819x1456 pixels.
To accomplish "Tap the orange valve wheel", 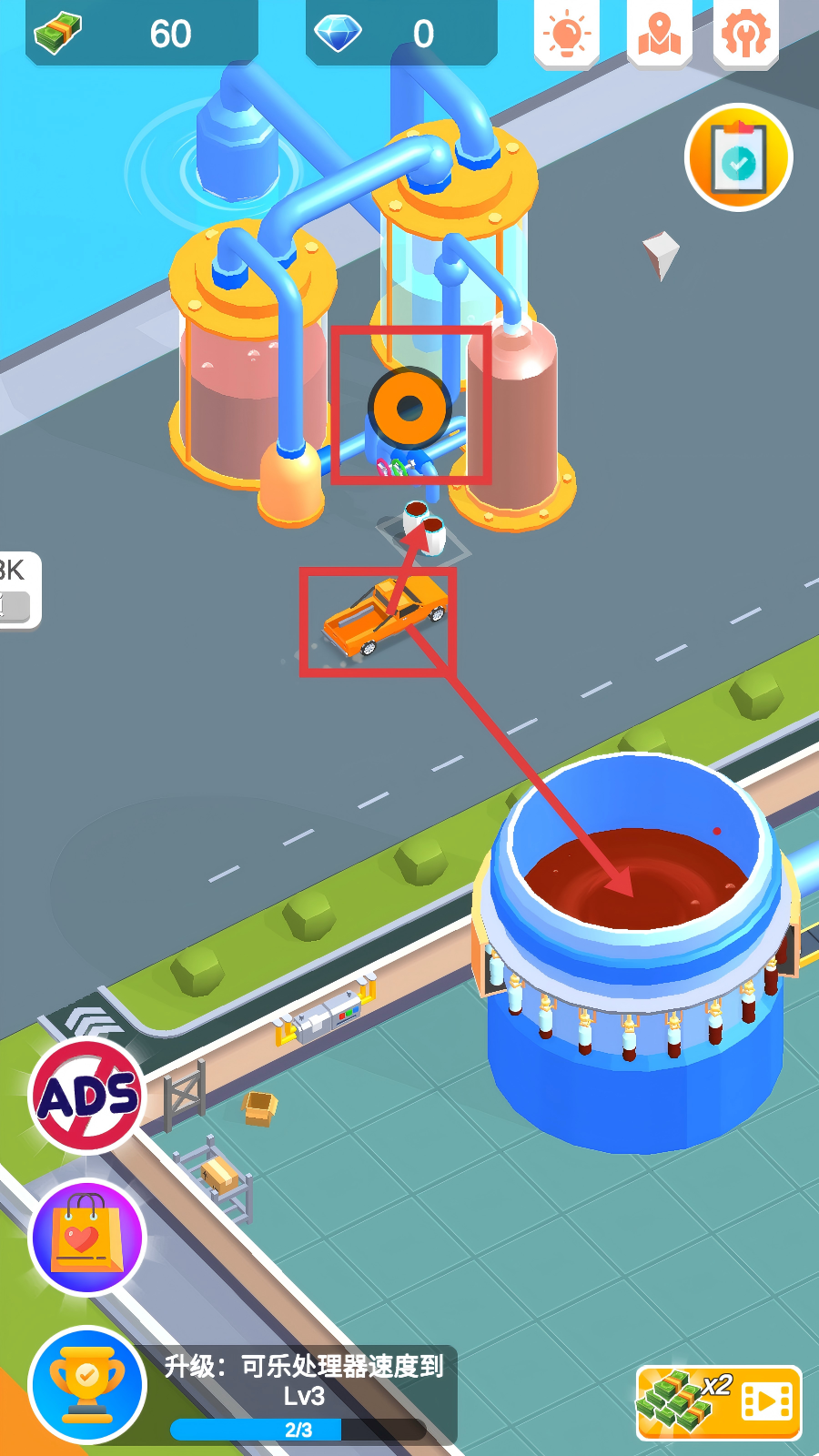I will point(409,408).
